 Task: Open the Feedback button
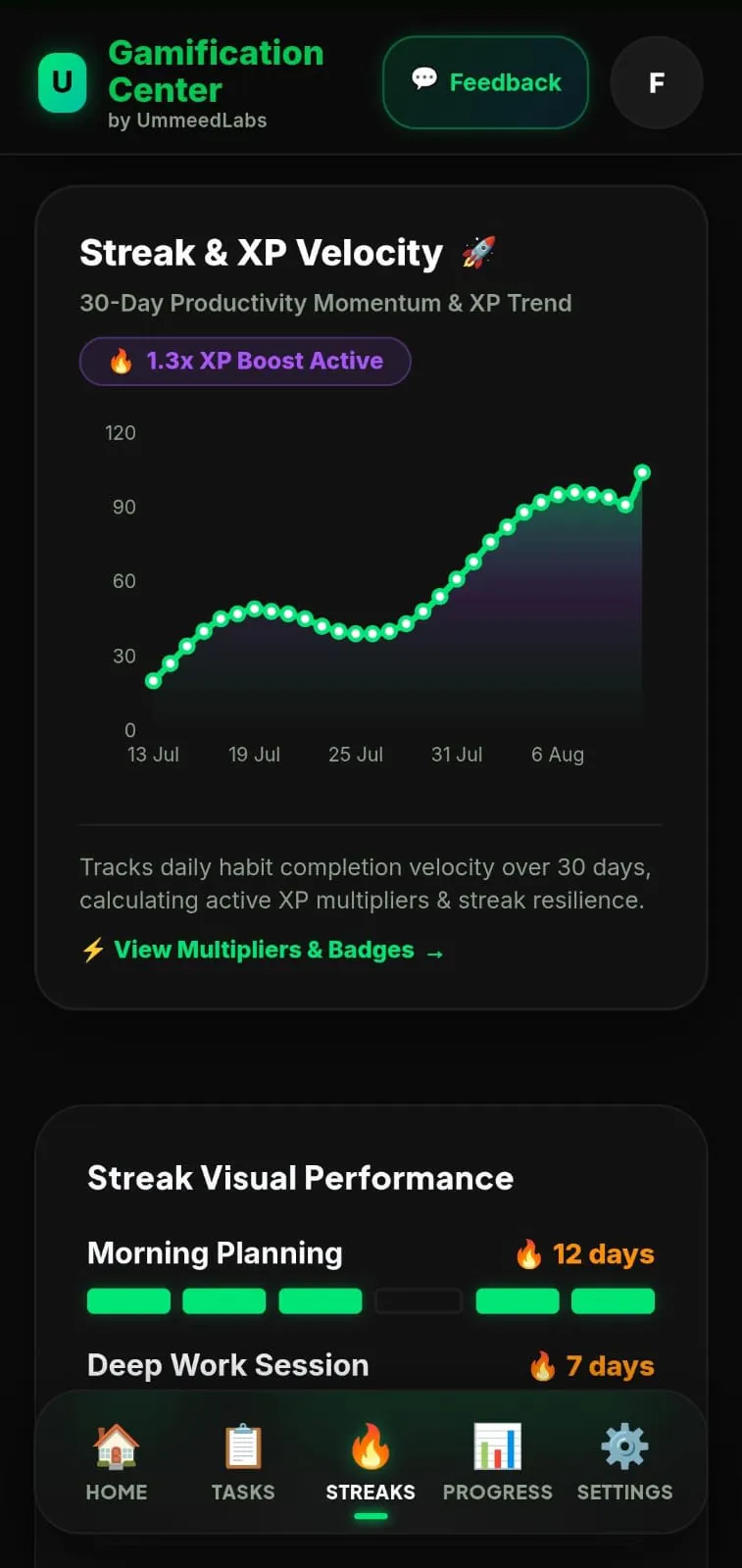[x=485, y=82]
